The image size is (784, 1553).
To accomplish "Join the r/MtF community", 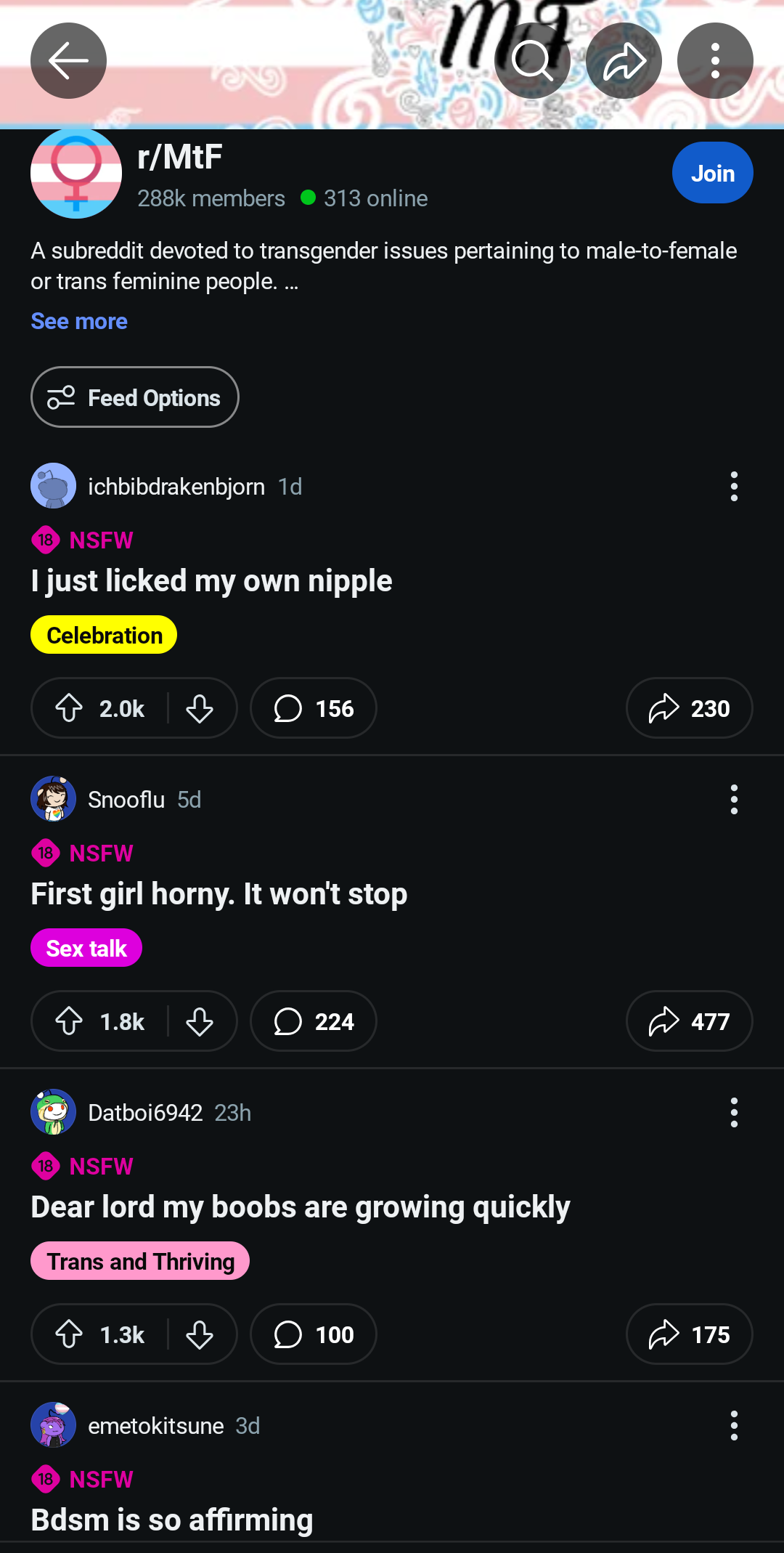I will tap(712, 173).
